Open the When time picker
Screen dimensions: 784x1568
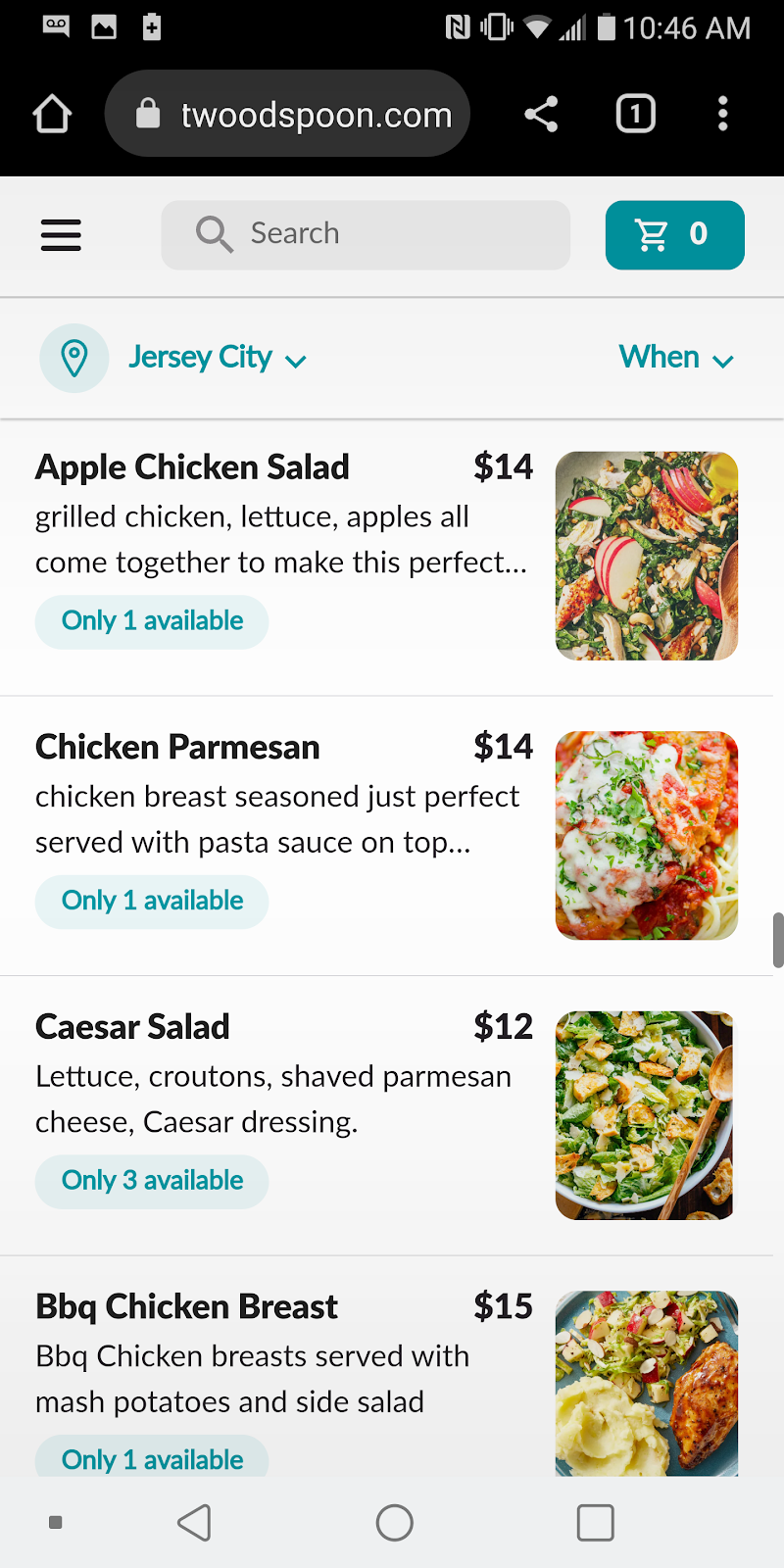pos(676,358)
